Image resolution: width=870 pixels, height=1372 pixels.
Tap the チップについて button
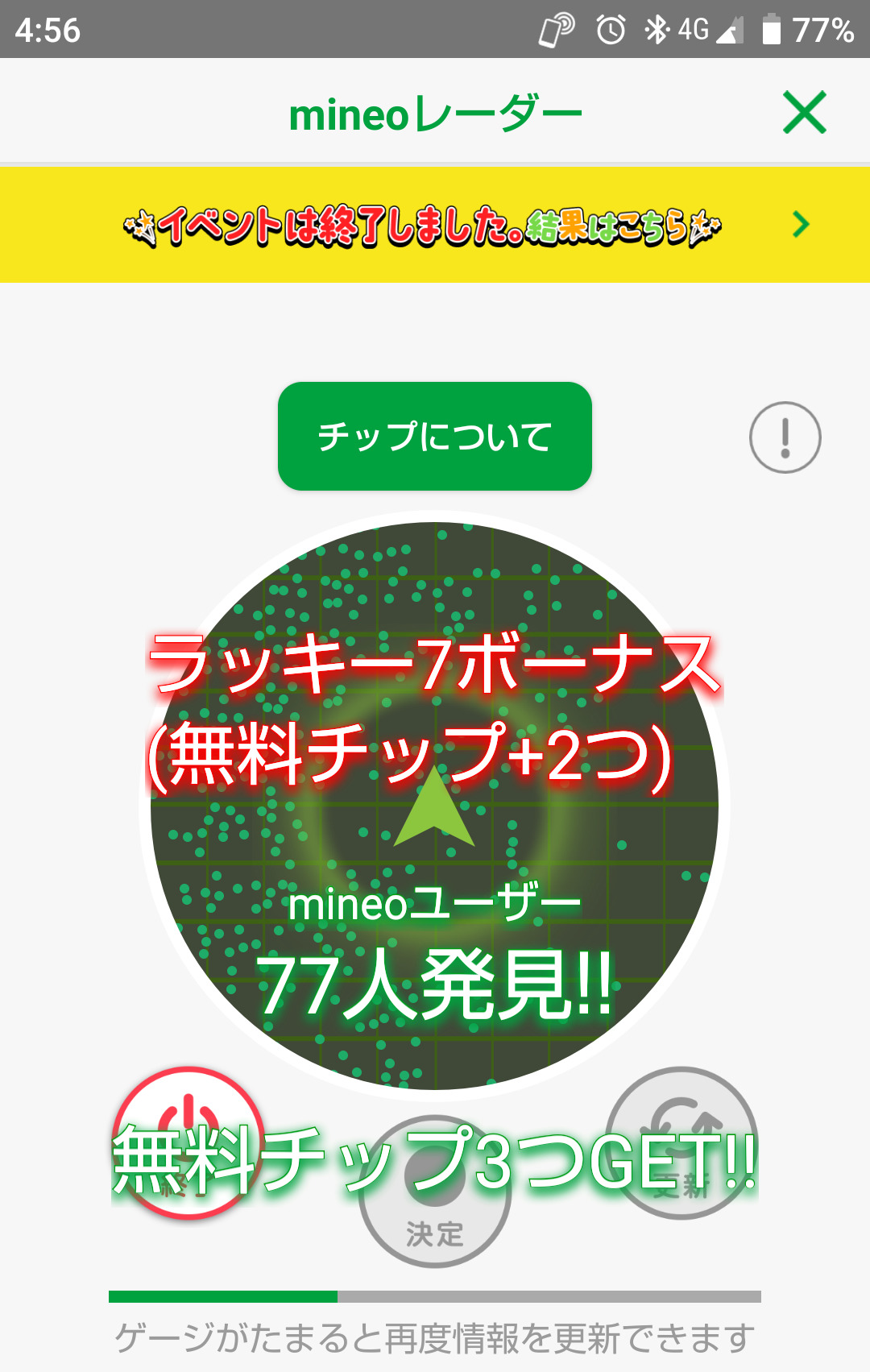(435, 436)
